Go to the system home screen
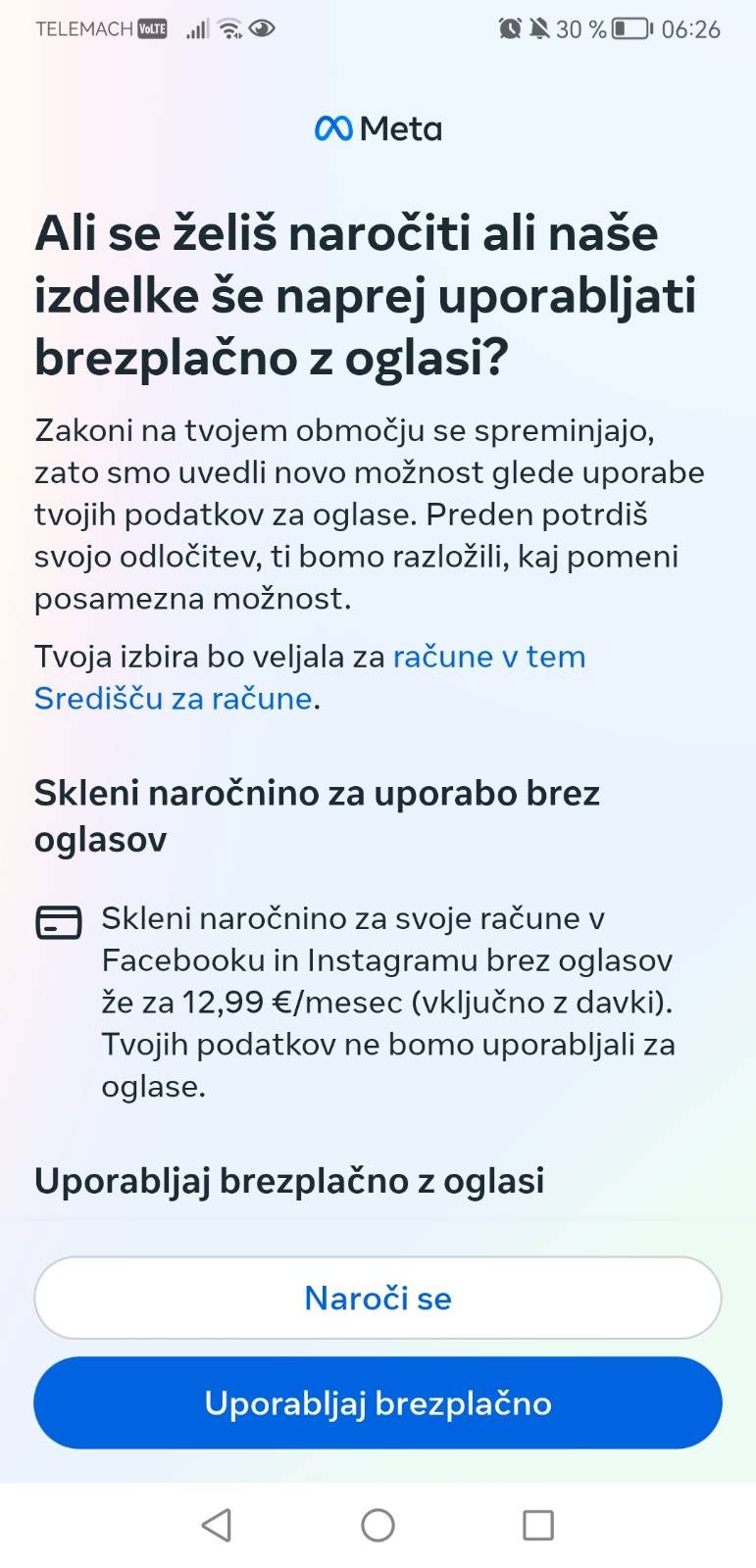Viewport: 756px width, 1568px height. [378, 1525]
